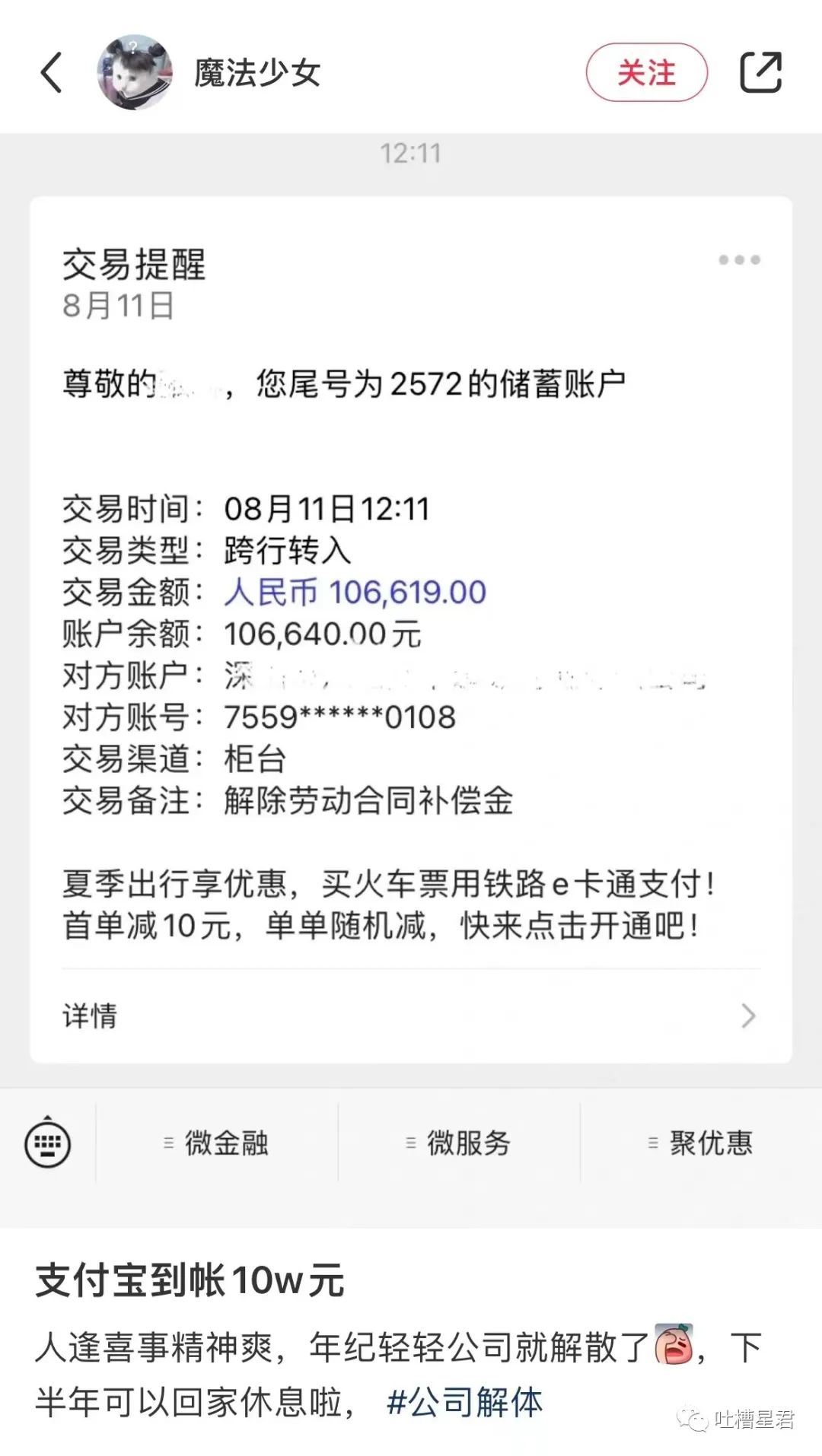The image size is (822, 1456).
Task: Tap the 12:11 timestamp label
Action: 411,153
